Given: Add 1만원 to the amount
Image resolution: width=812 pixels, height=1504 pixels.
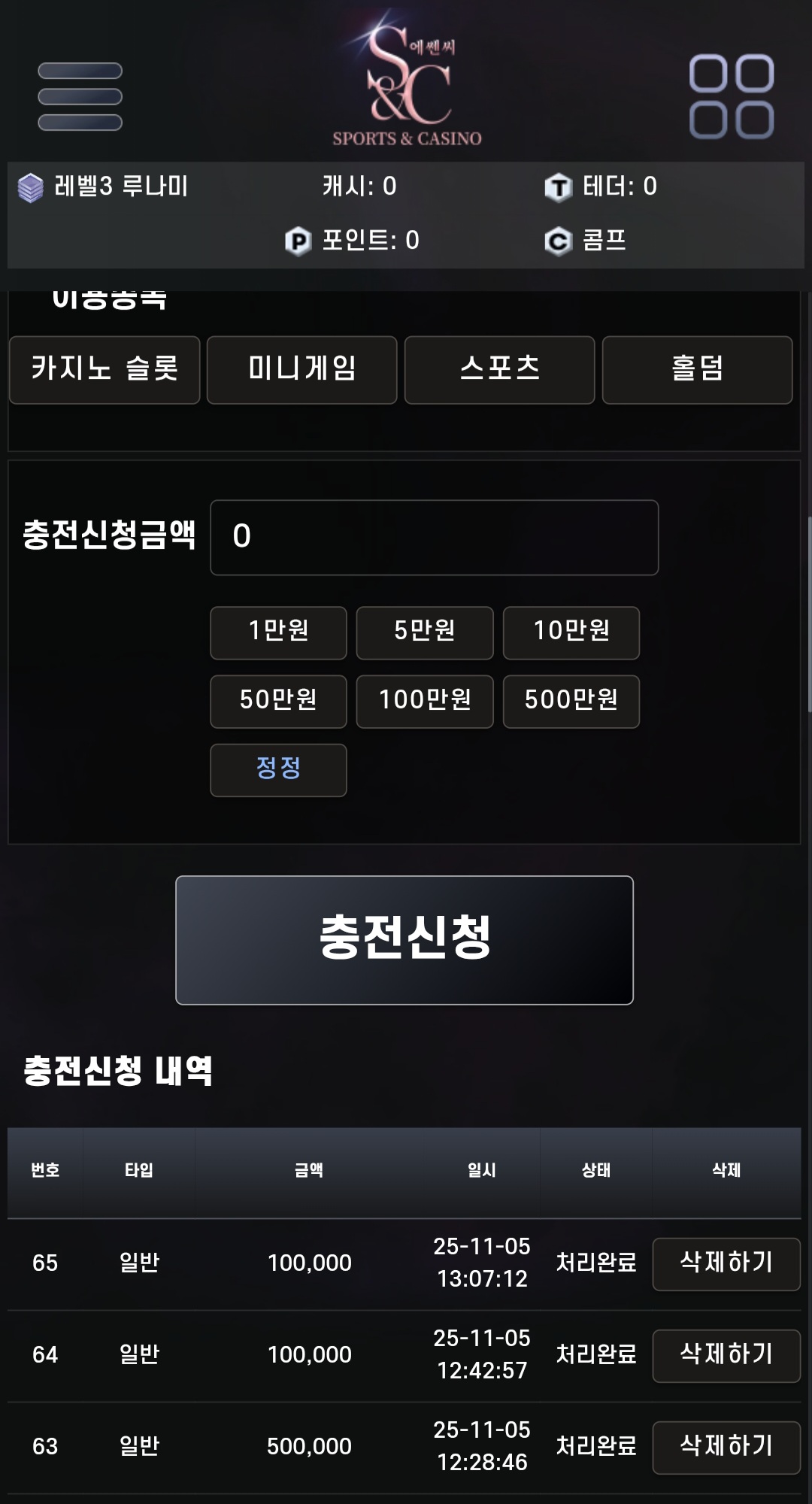Looking at the screenshot, I should click(278, 632).
